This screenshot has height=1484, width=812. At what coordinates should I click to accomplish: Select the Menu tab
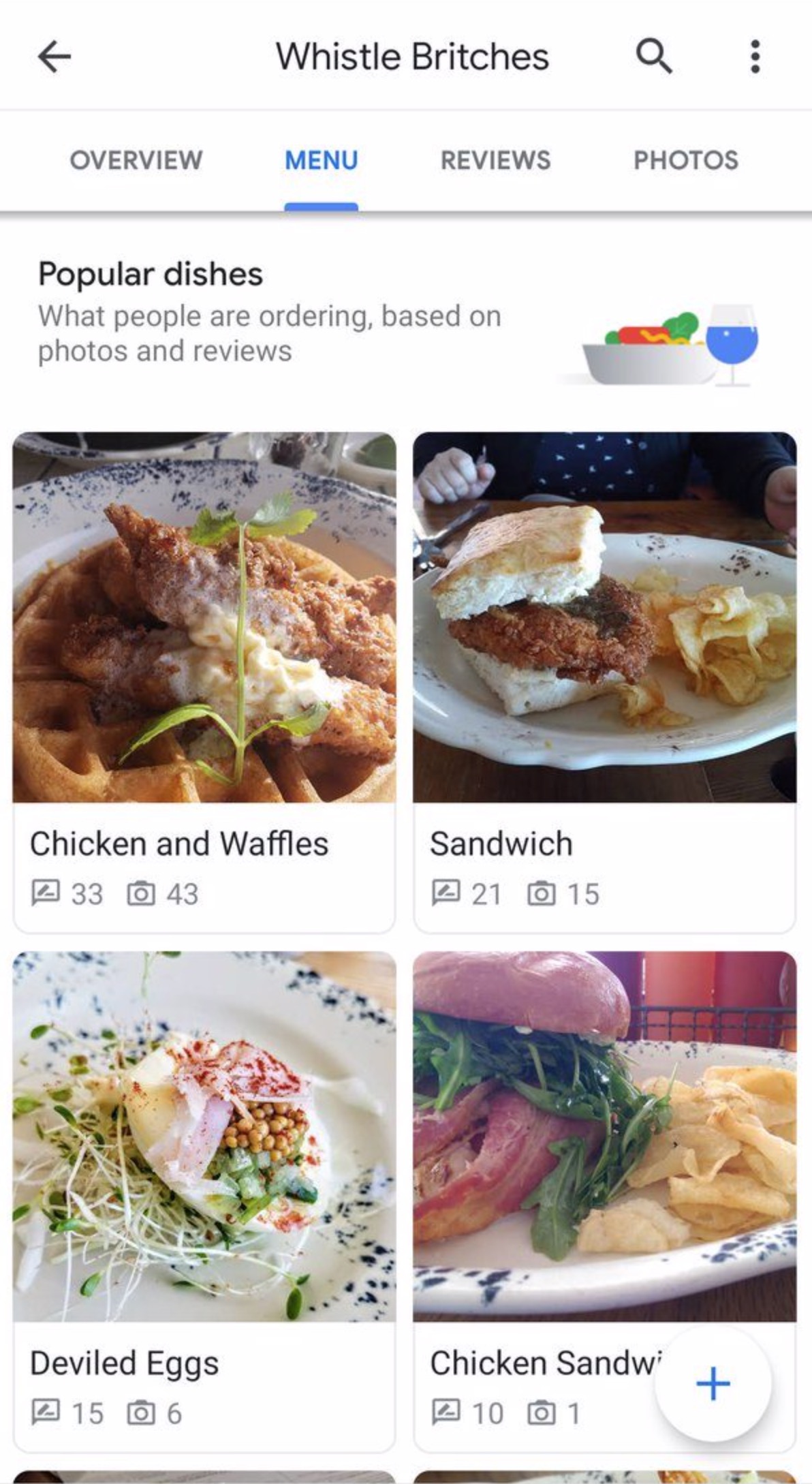pos(321,160)
